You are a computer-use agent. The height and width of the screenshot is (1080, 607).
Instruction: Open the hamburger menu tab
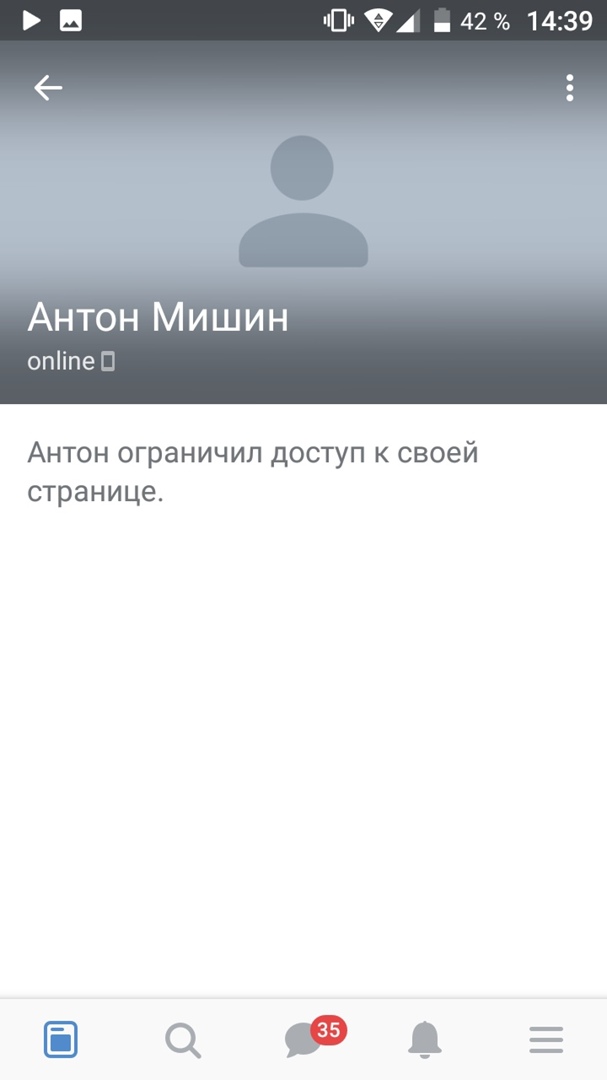(x=546, y=1040)
